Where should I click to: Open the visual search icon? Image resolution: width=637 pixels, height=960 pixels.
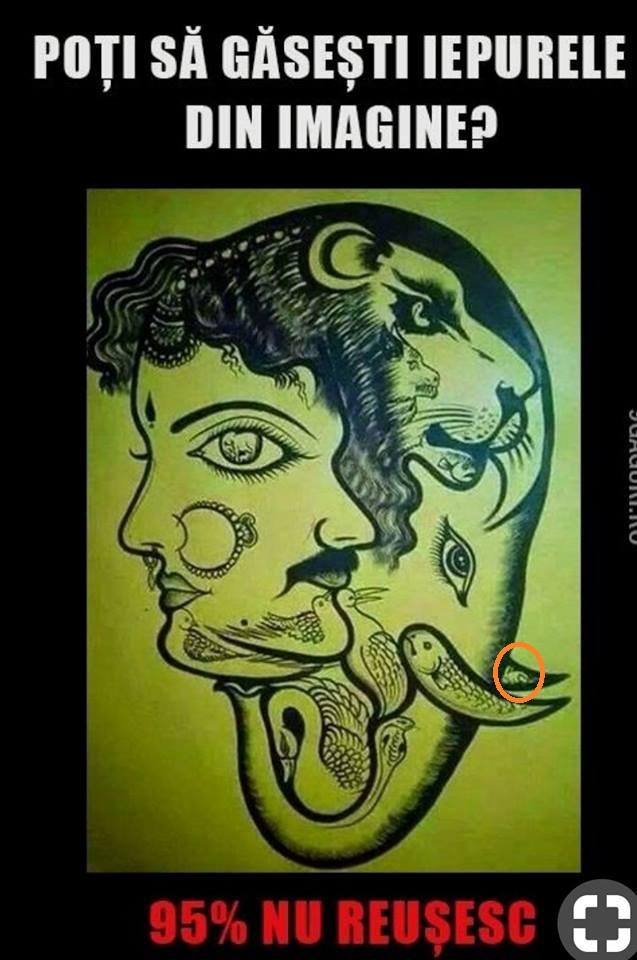point(600,923)
